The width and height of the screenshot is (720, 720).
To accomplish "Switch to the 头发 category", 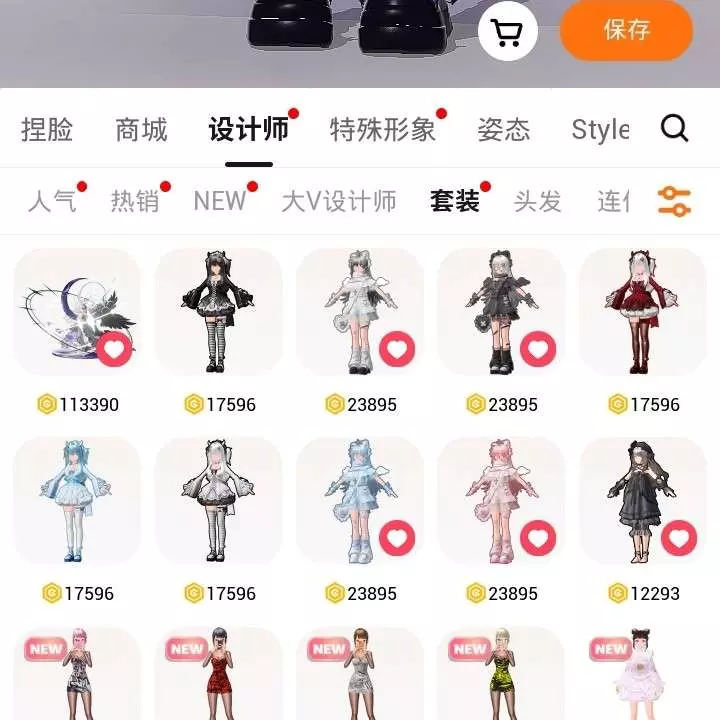I will (538, 201).
